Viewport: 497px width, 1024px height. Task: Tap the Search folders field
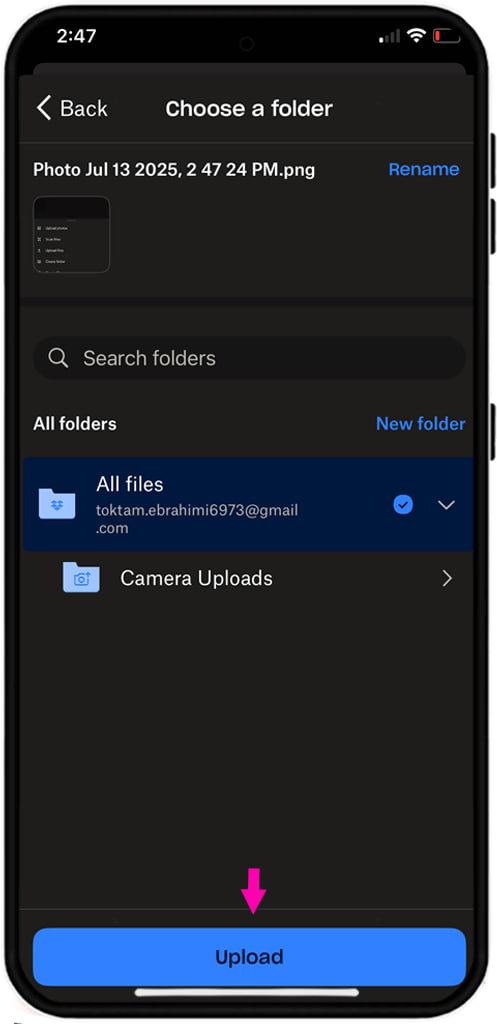pos(249,358)
